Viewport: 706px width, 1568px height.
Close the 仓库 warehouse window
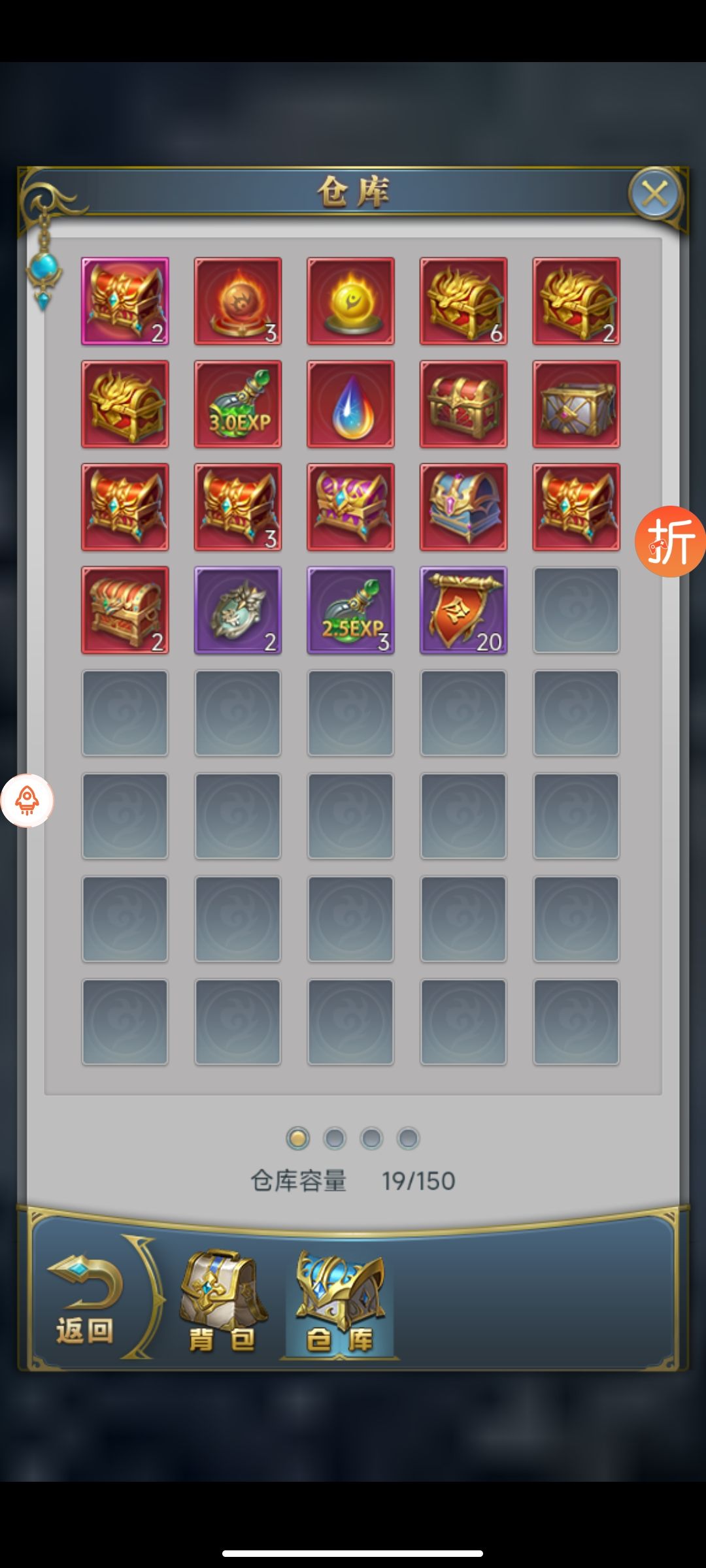(654, 194)
